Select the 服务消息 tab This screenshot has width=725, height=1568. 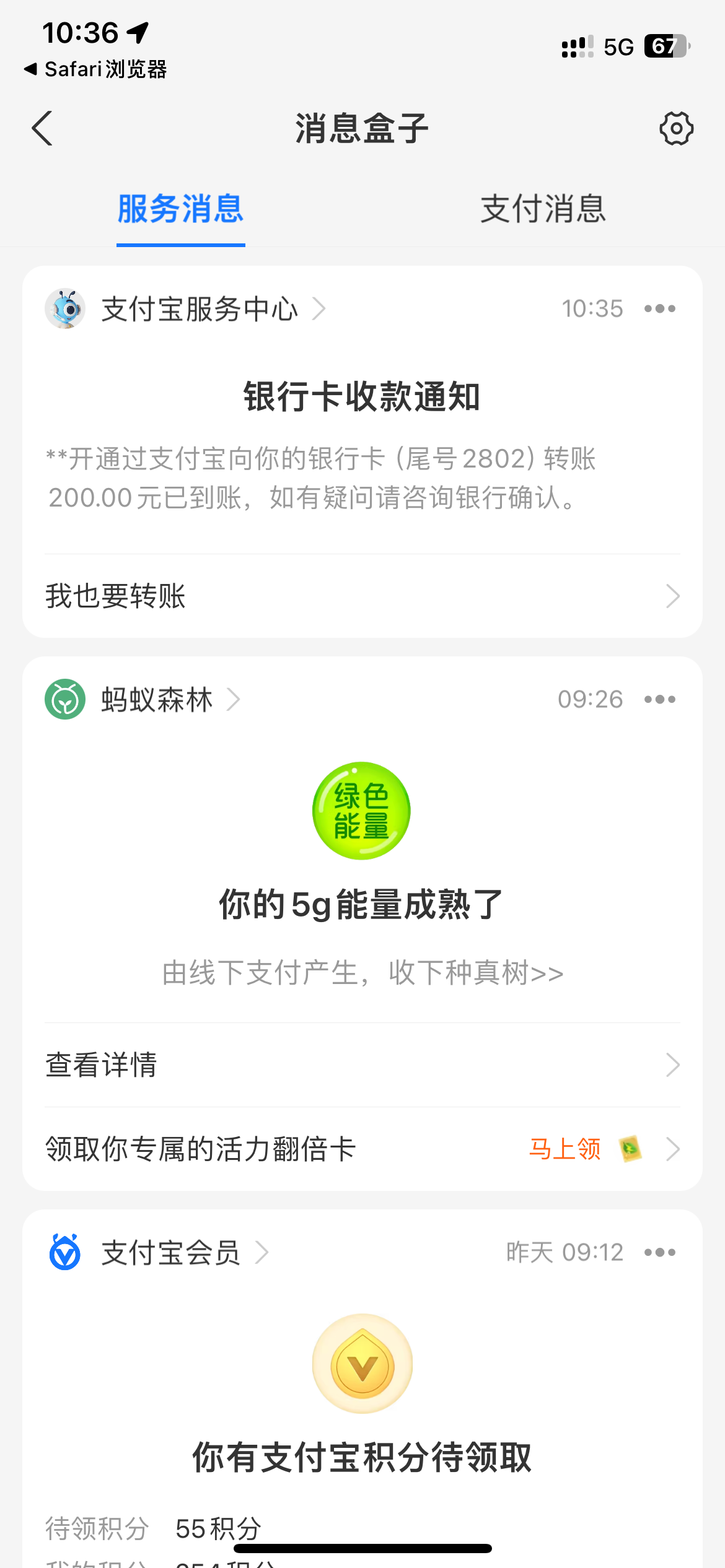[x=180, y=209]
